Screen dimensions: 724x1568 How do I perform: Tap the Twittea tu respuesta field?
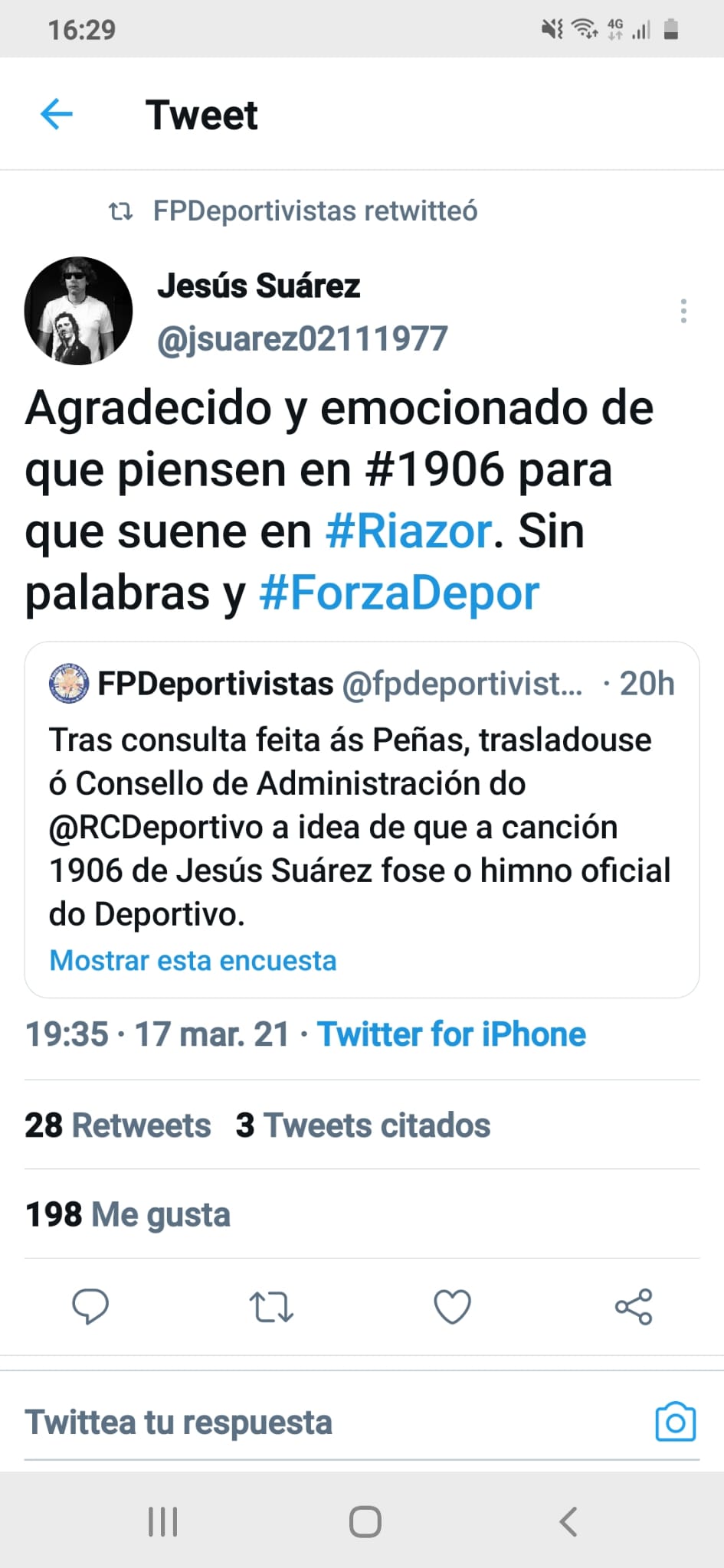click(179, 1422)
